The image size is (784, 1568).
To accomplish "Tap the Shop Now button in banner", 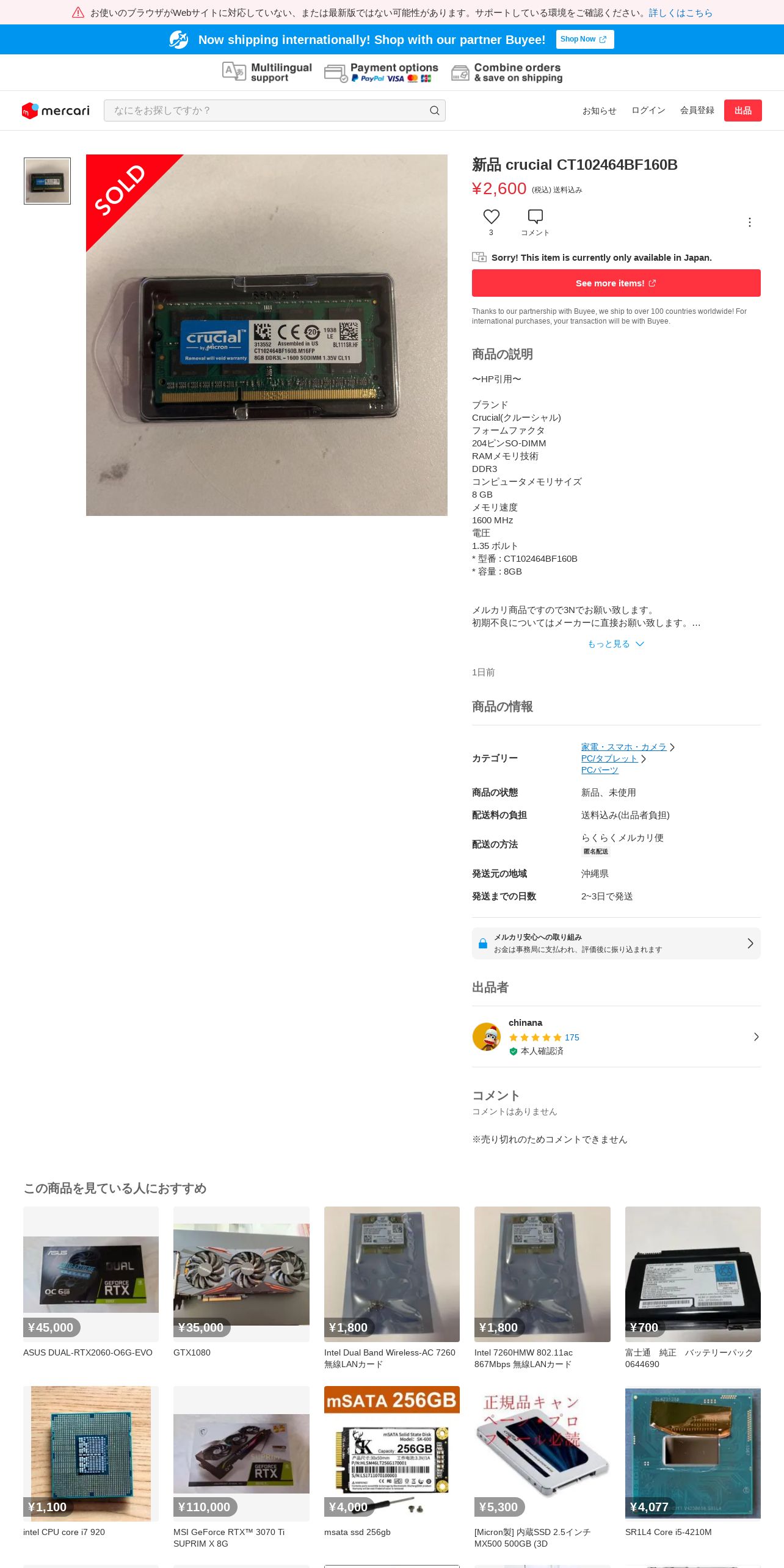I will click(x=584, y=39).
